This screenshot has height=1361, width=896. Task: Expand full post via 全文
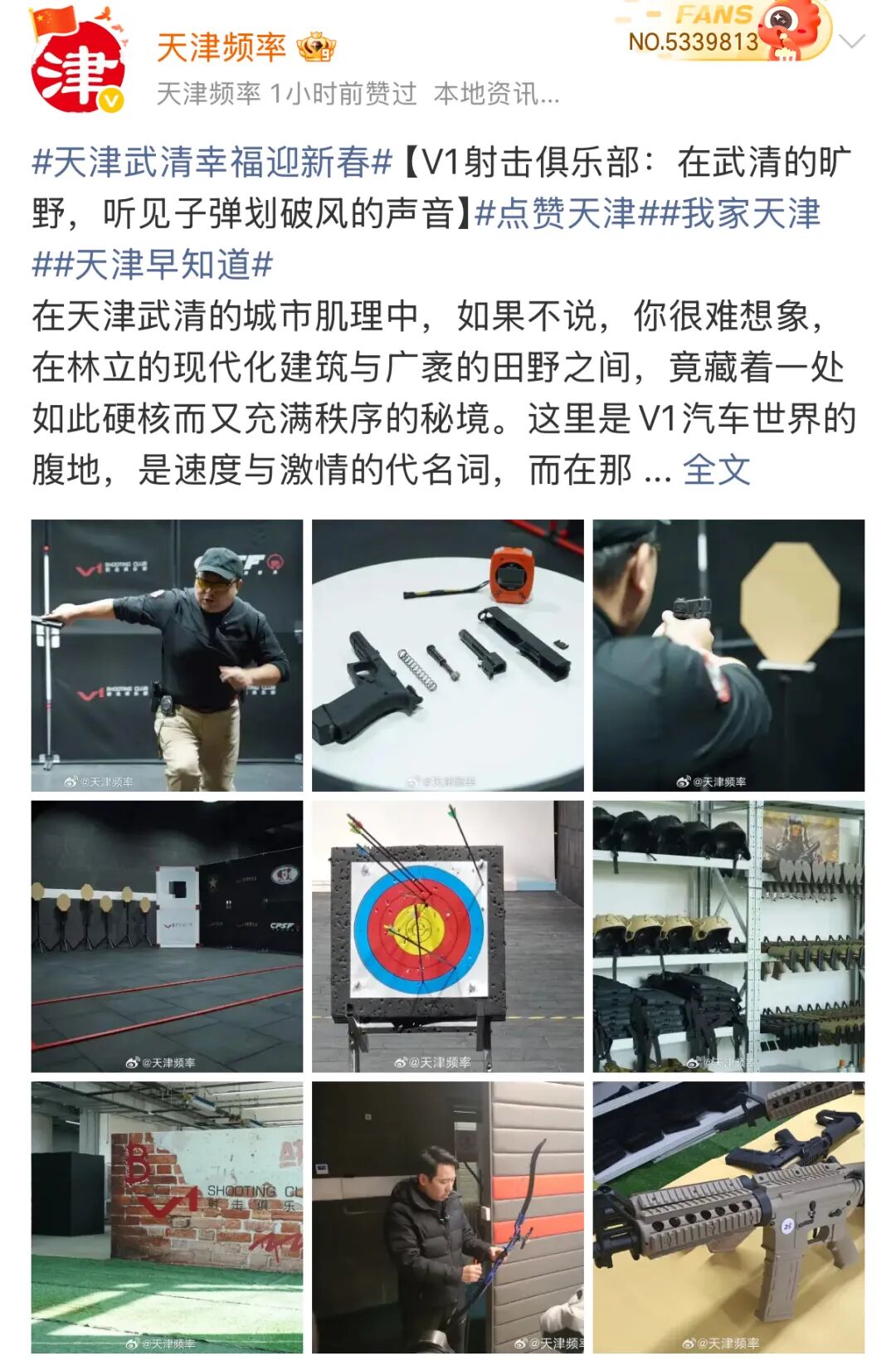(x=716, y=470)
